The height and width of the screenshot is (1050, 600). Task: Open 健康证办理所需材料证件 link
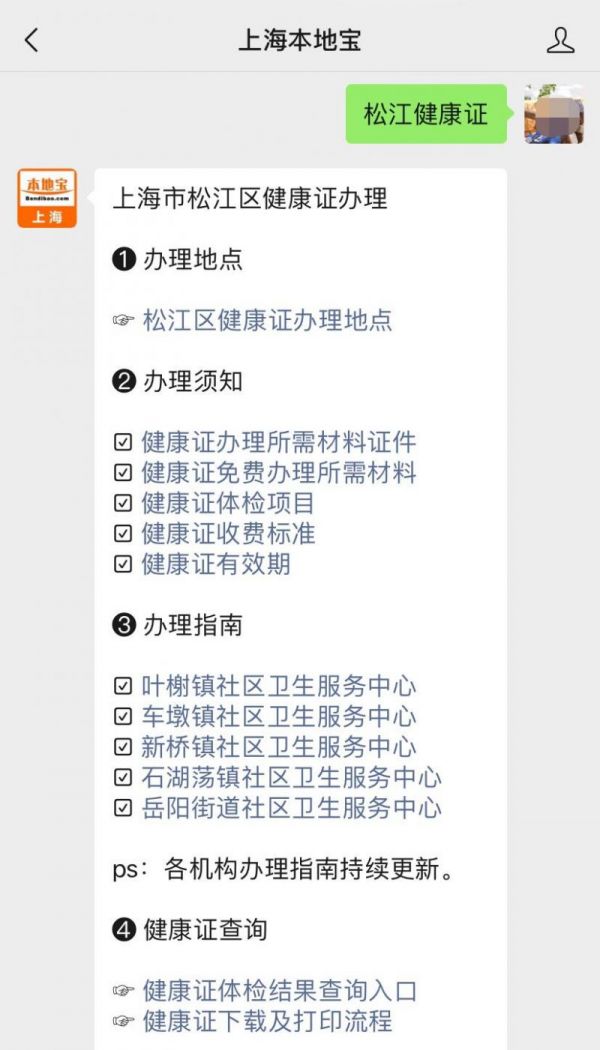(278, 442)
